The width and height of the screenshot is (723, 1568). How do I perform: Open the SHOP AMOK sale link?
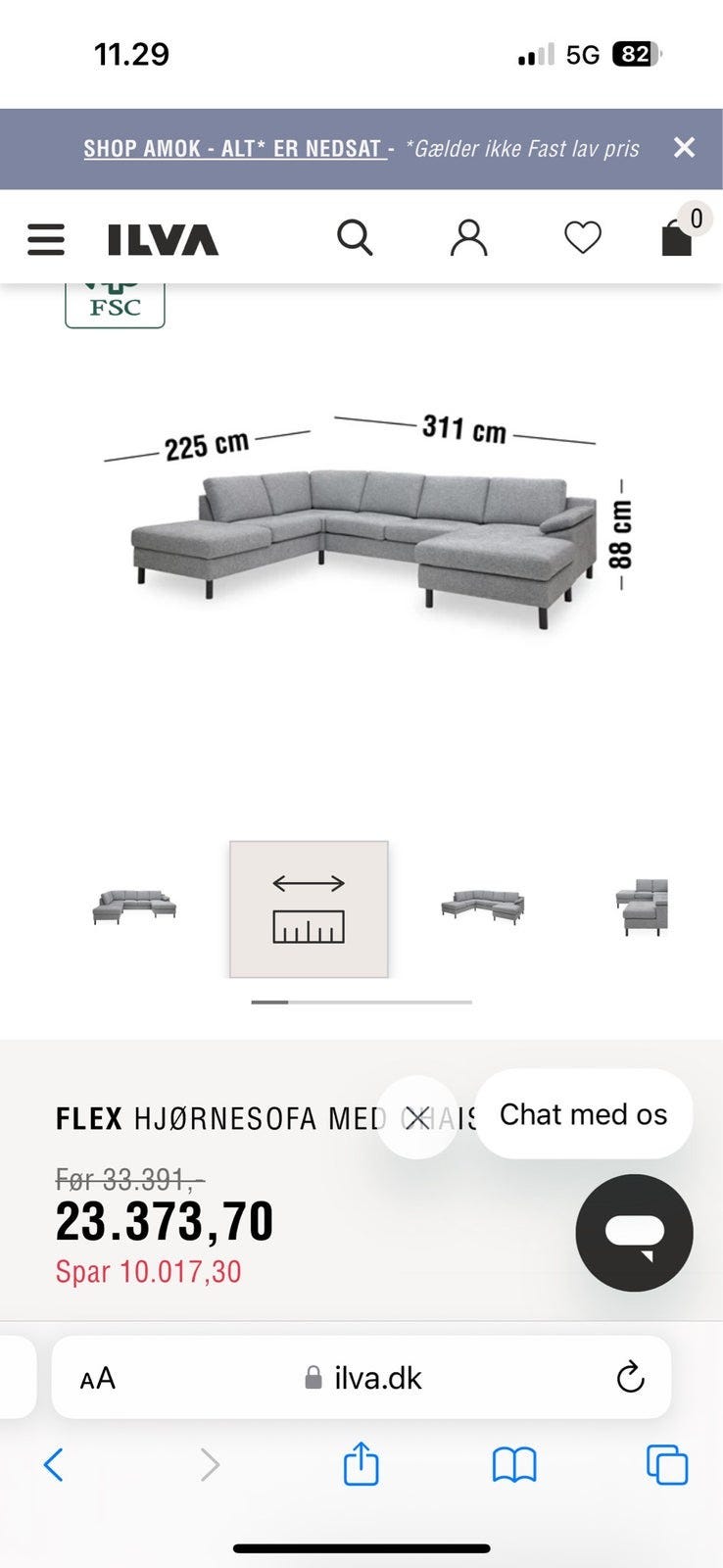pyautogui.click(x=233, y=148)
